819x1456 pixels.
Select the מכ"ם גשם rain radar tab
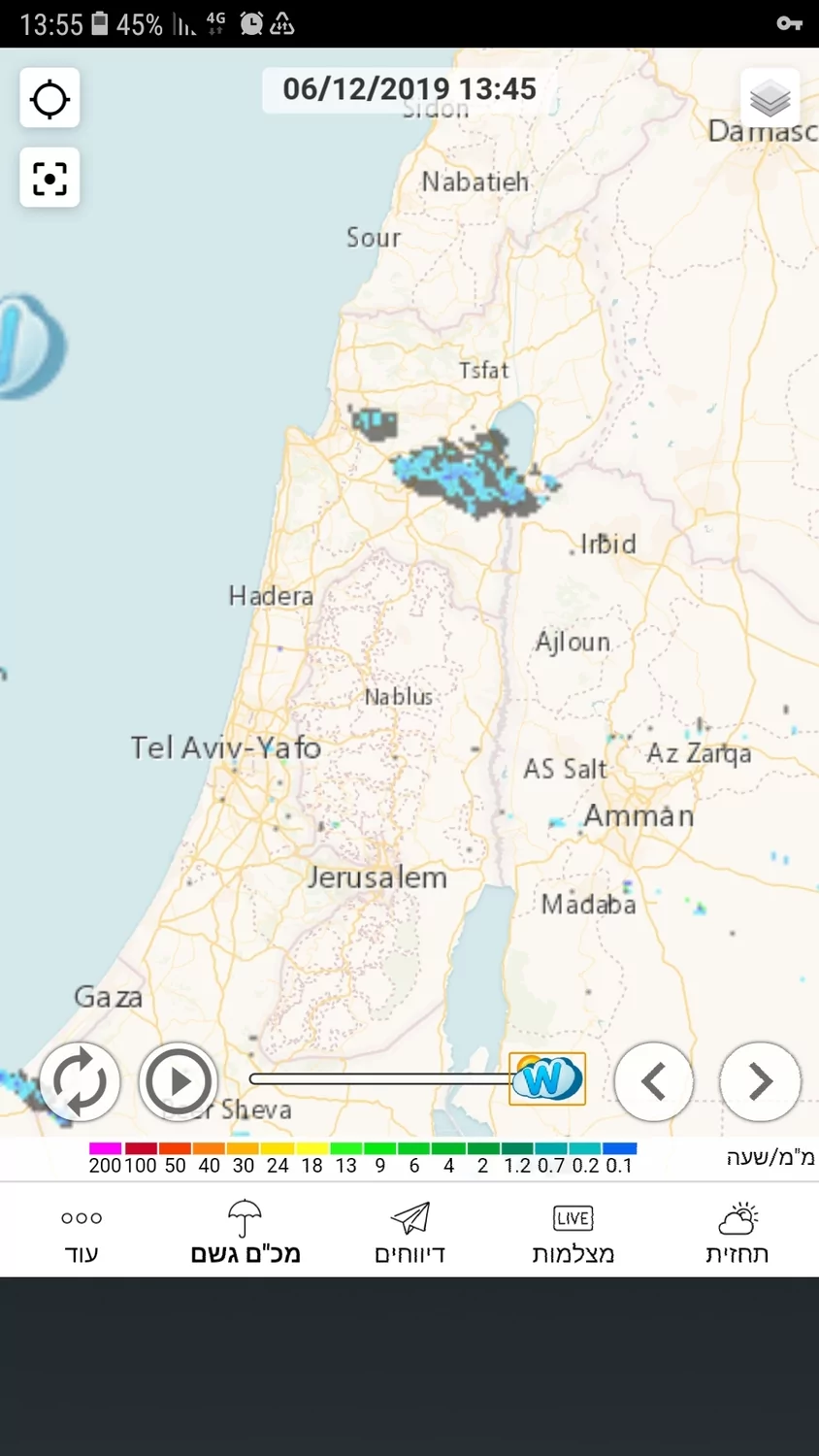pos(246,1233)
